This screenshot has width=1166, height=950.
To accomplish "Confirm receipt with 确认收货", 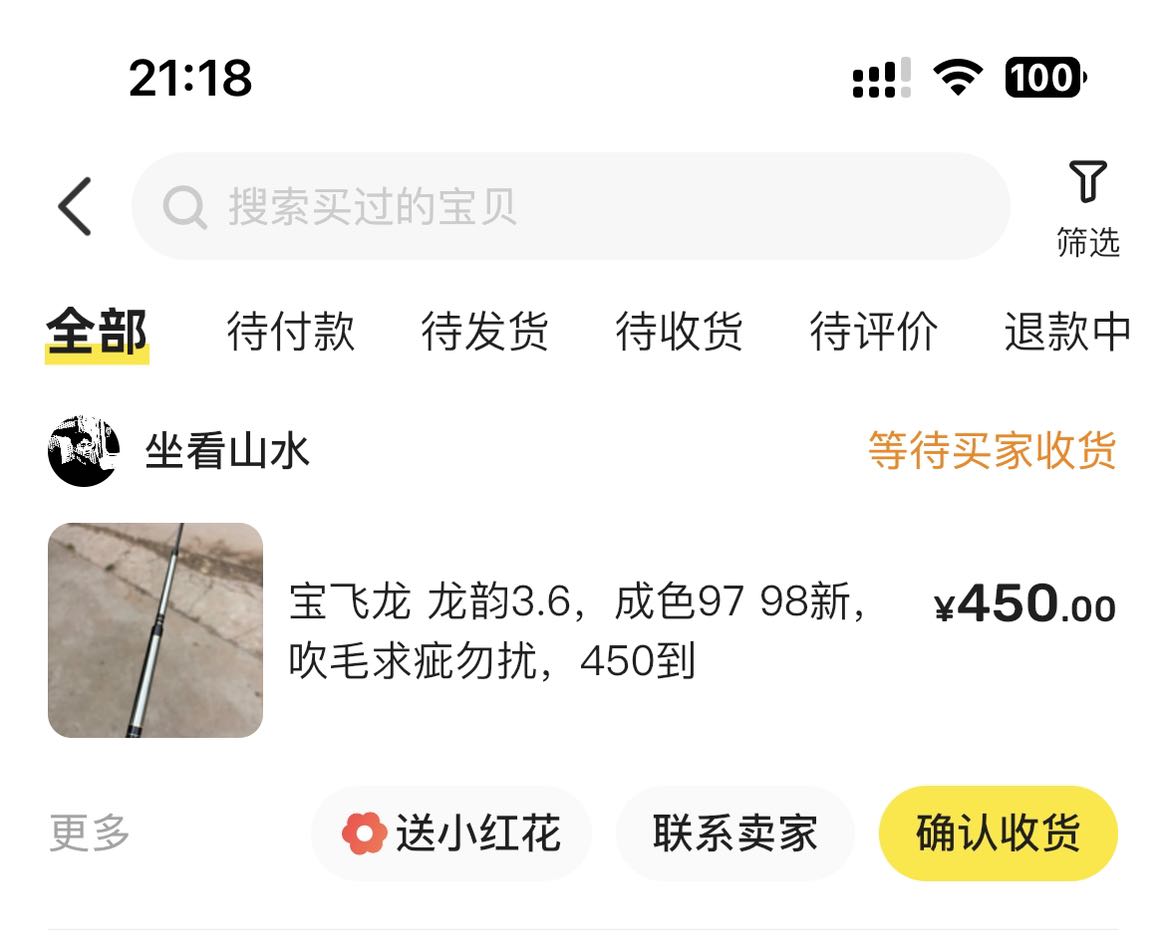I will [997, 833].
